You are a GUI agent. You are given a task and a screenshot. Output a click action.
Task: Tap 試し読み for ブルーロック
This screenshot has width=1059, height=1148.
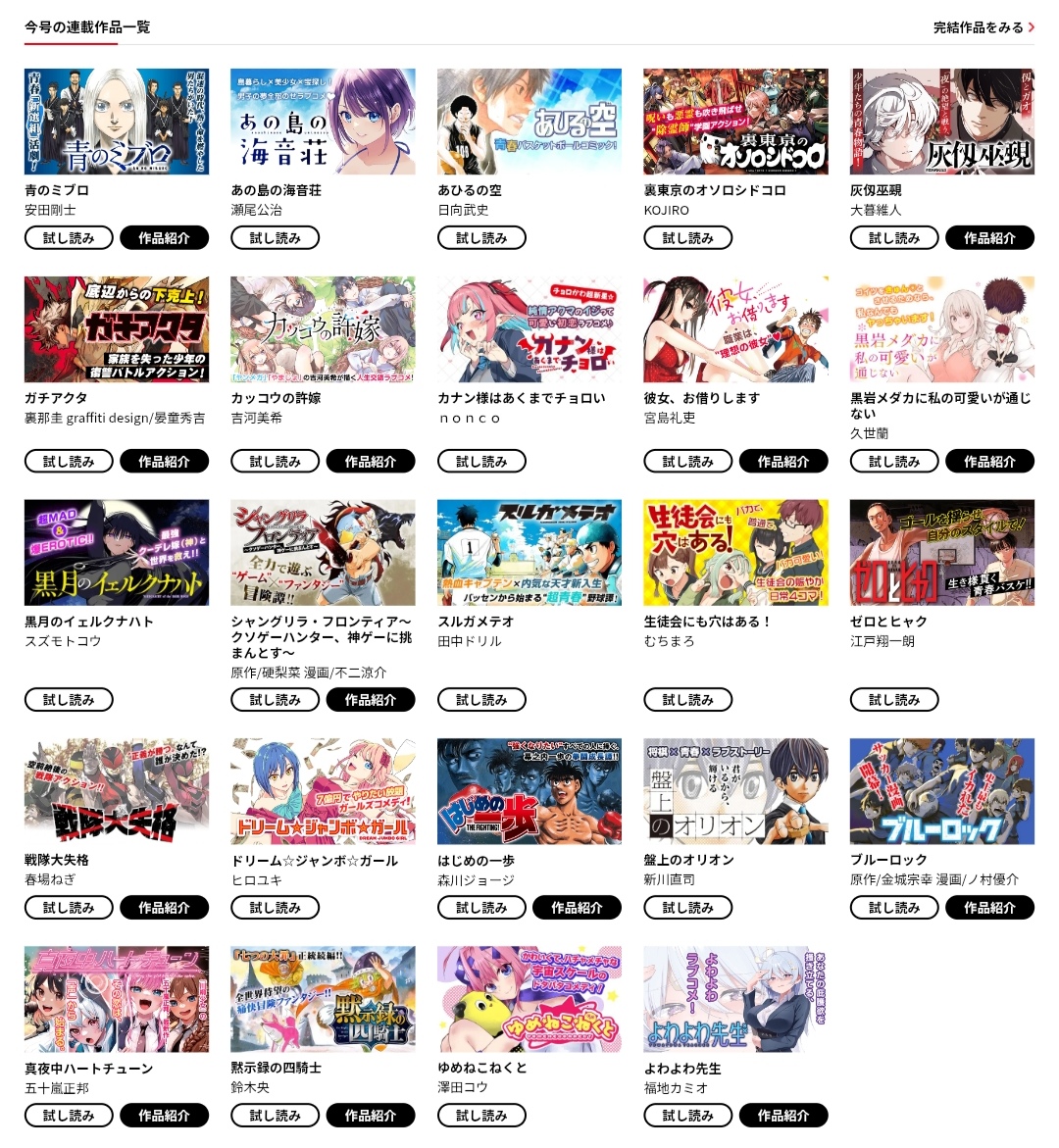pos(894,908)
